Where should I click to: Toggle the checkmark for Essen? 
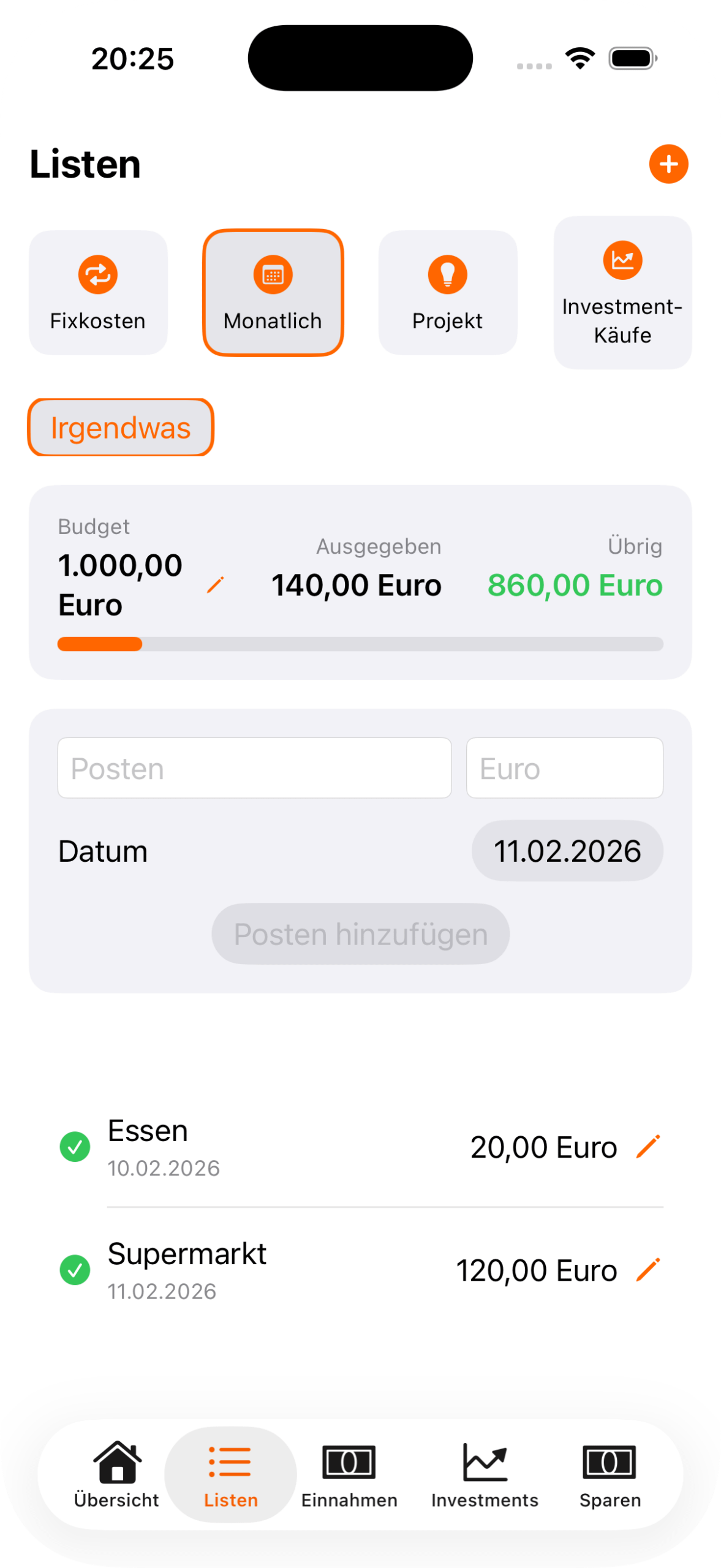coord(75,1147)
